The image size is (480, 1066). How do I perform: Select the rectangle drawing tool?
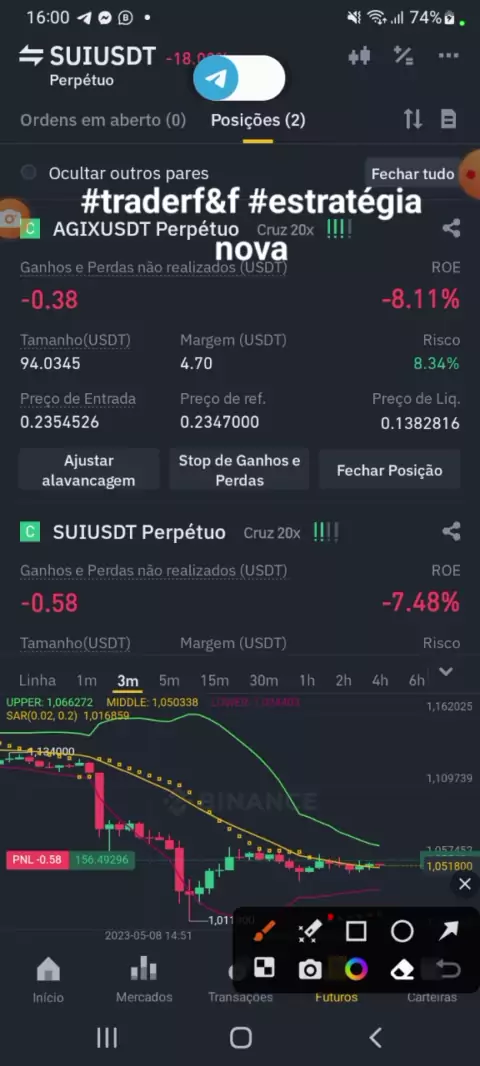pos(356,931)
